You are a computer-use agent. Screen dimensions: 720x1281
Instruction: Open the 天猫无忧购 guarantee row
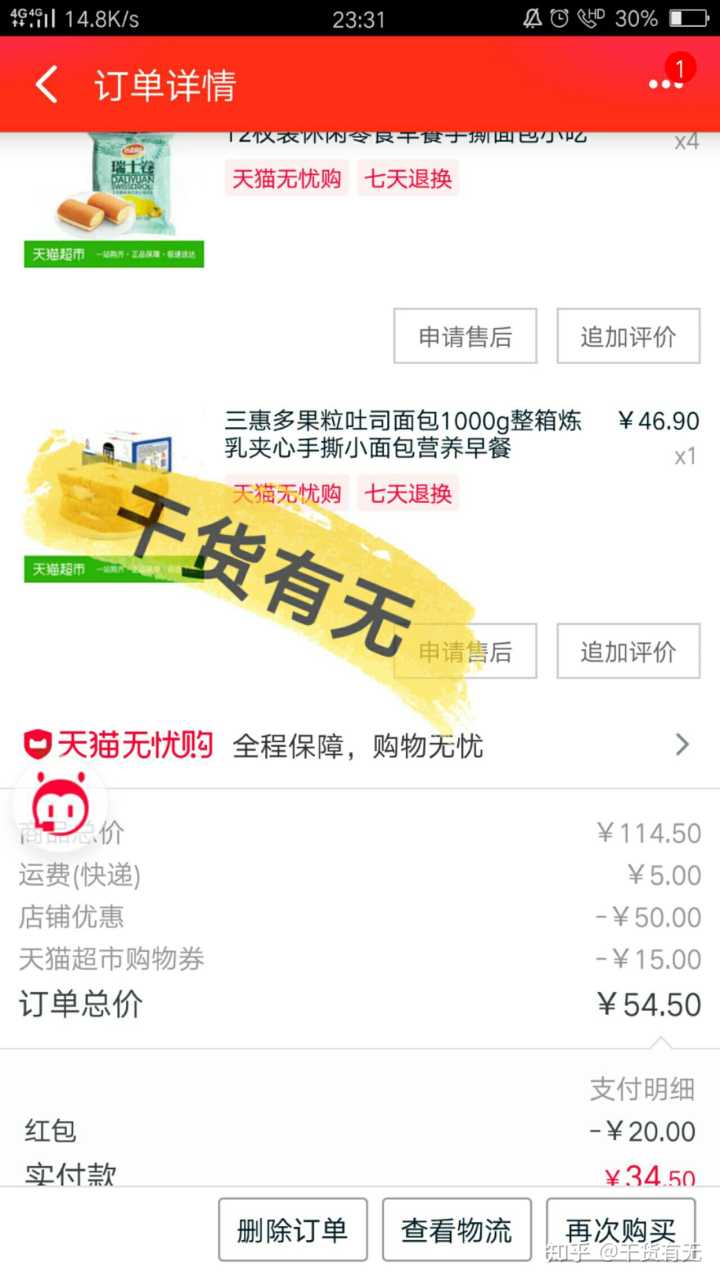358,745
